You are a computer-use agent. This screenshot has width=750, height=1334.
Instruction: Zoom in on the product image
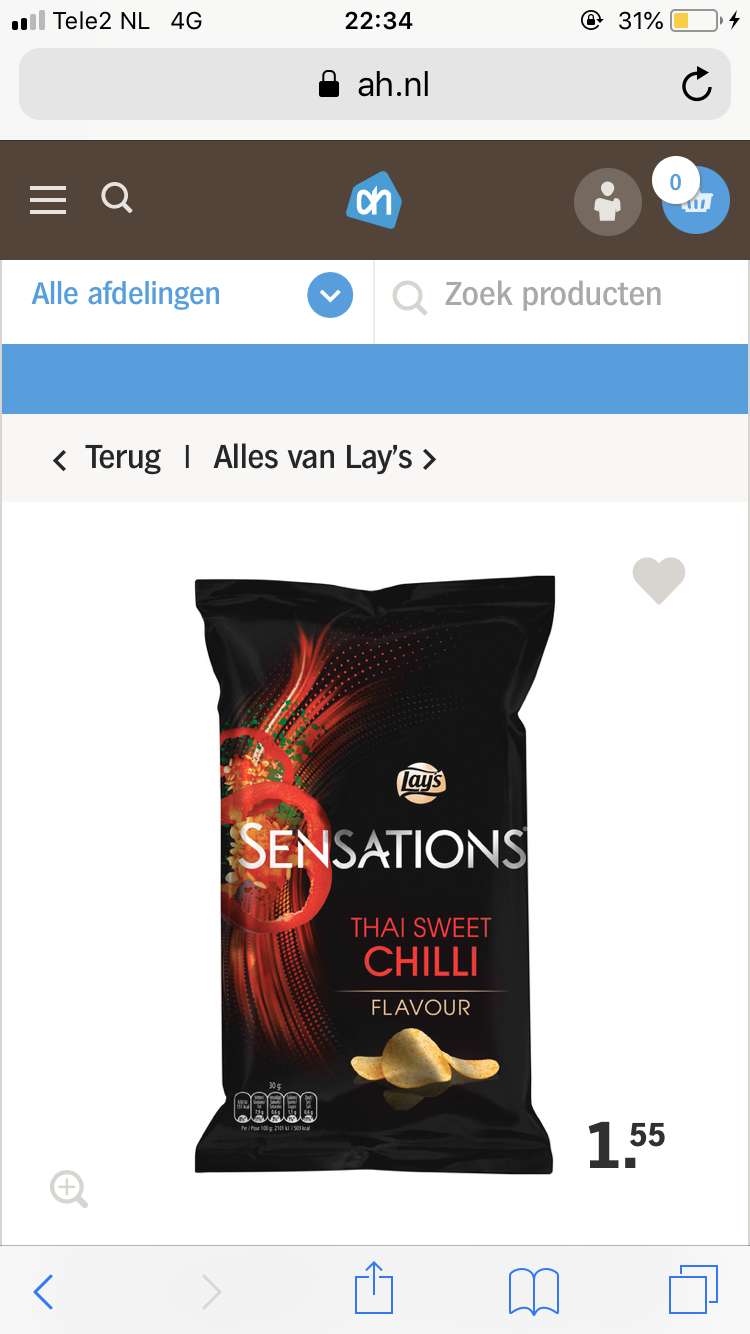click(x=69, y=1190)
